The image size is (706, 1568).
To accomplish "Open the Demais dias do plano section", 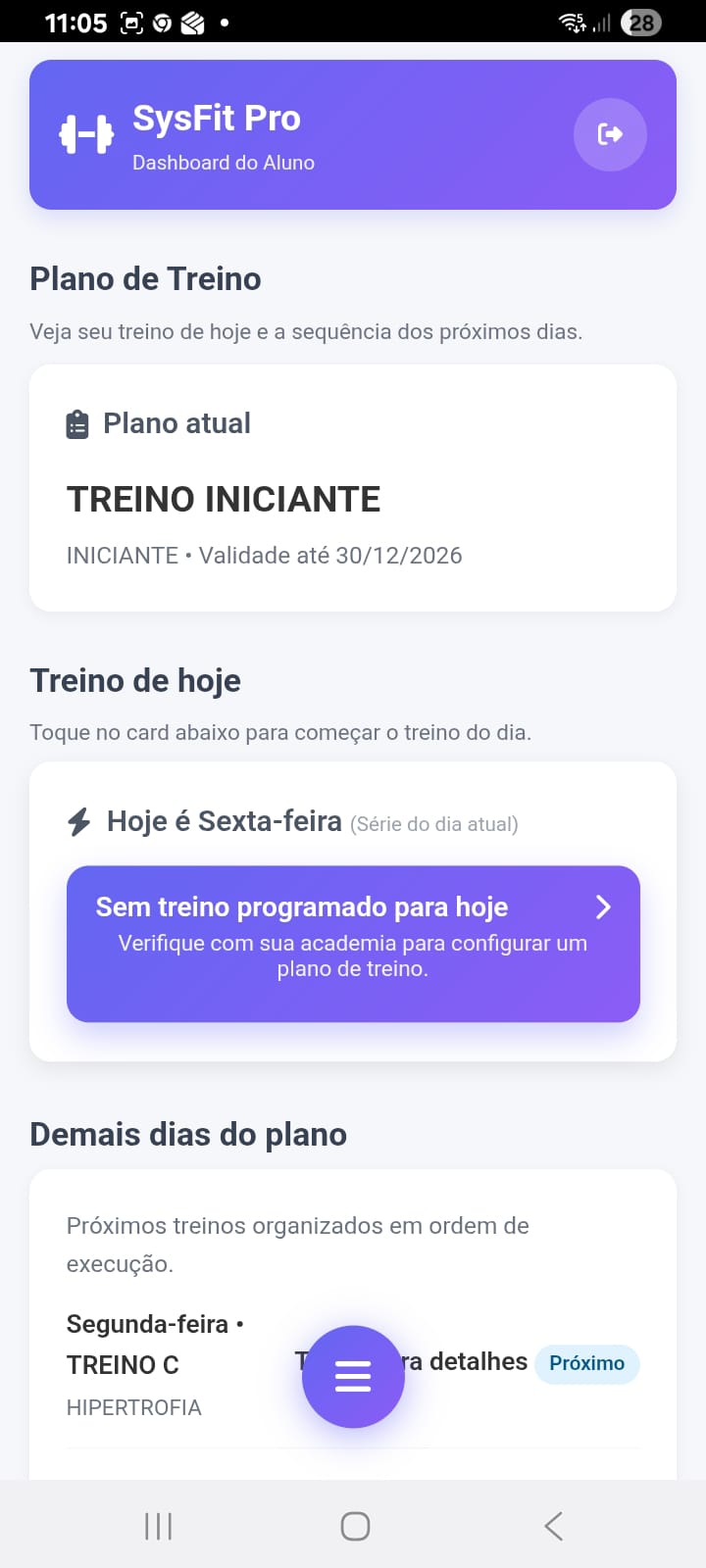I will (188, 1134).
